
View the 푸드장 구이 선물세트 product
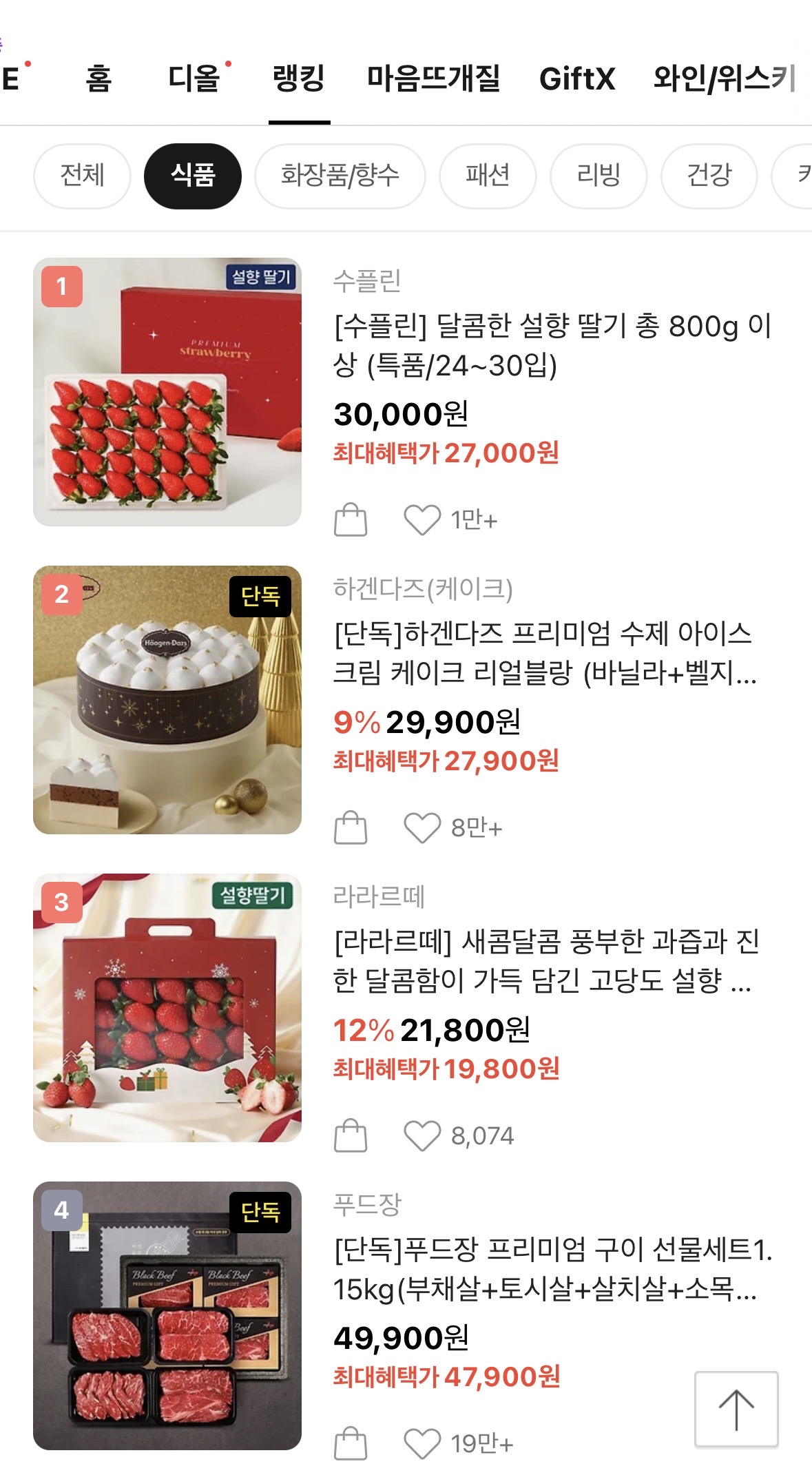coord(551,1269)
